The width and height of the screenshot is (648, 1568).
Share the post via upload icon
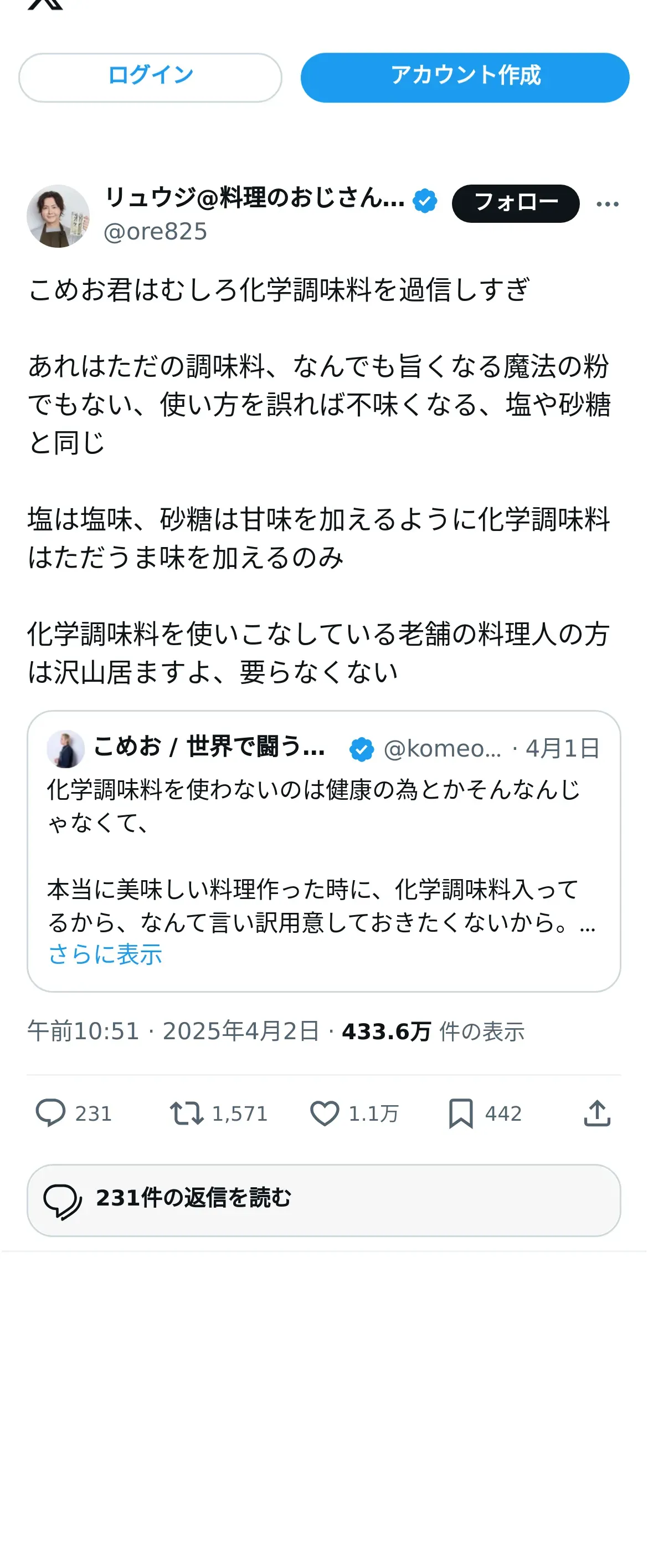(596, 1113)
